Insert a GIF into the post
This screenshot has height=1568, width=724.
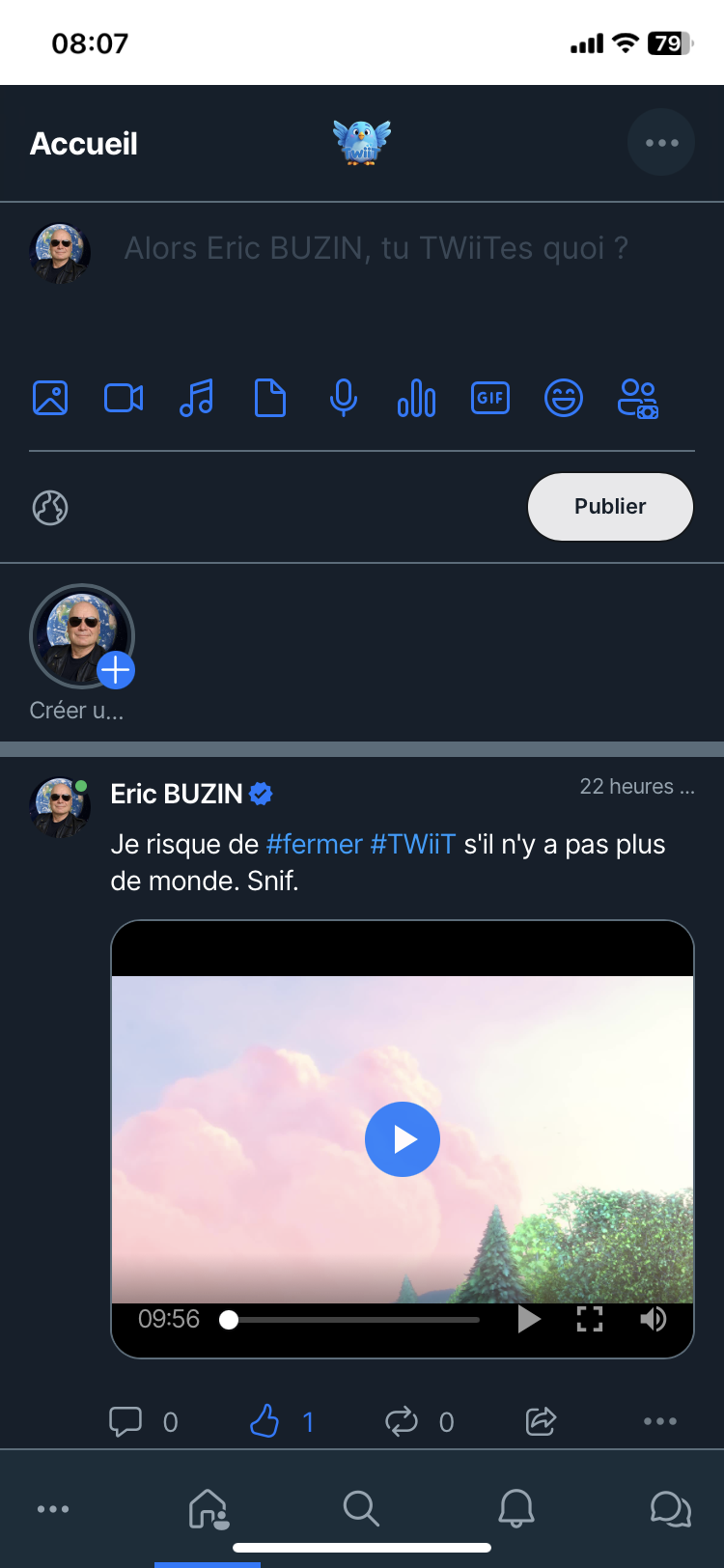490,398
